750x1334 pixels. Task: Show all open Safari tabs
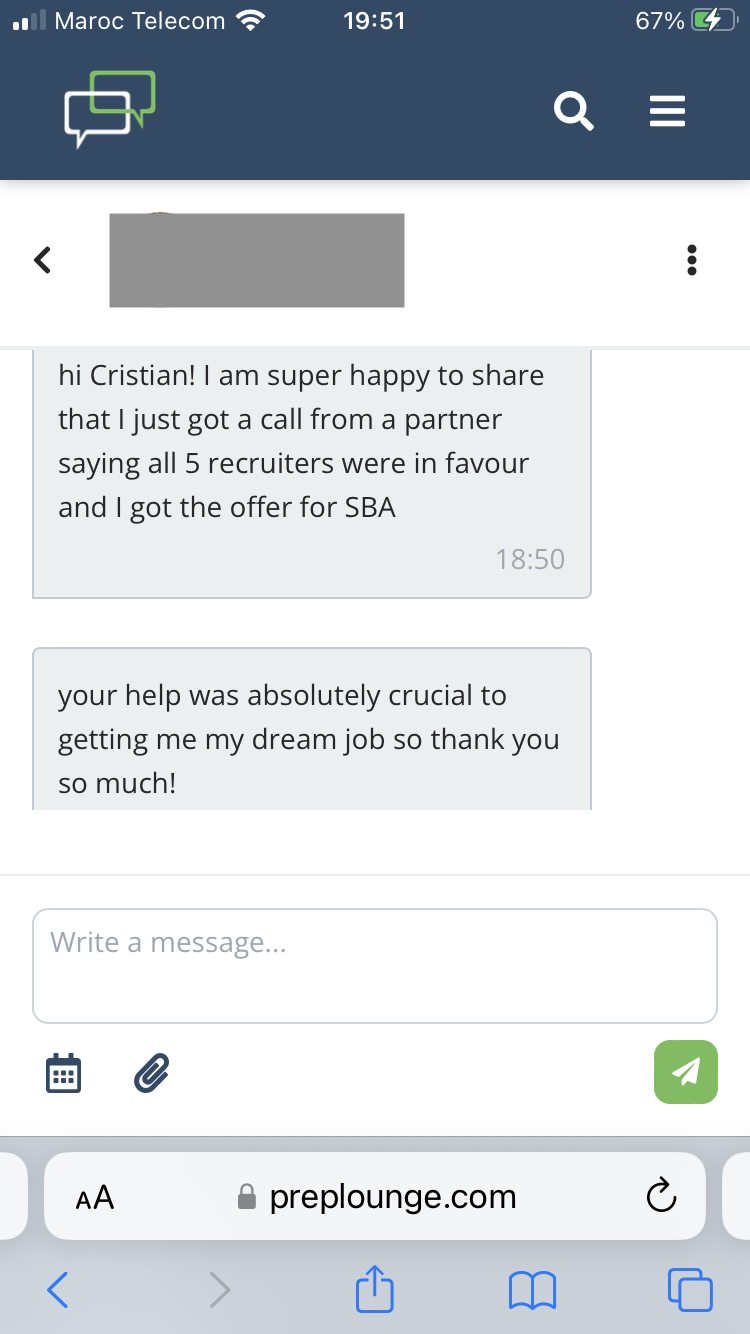(690, 1290)
